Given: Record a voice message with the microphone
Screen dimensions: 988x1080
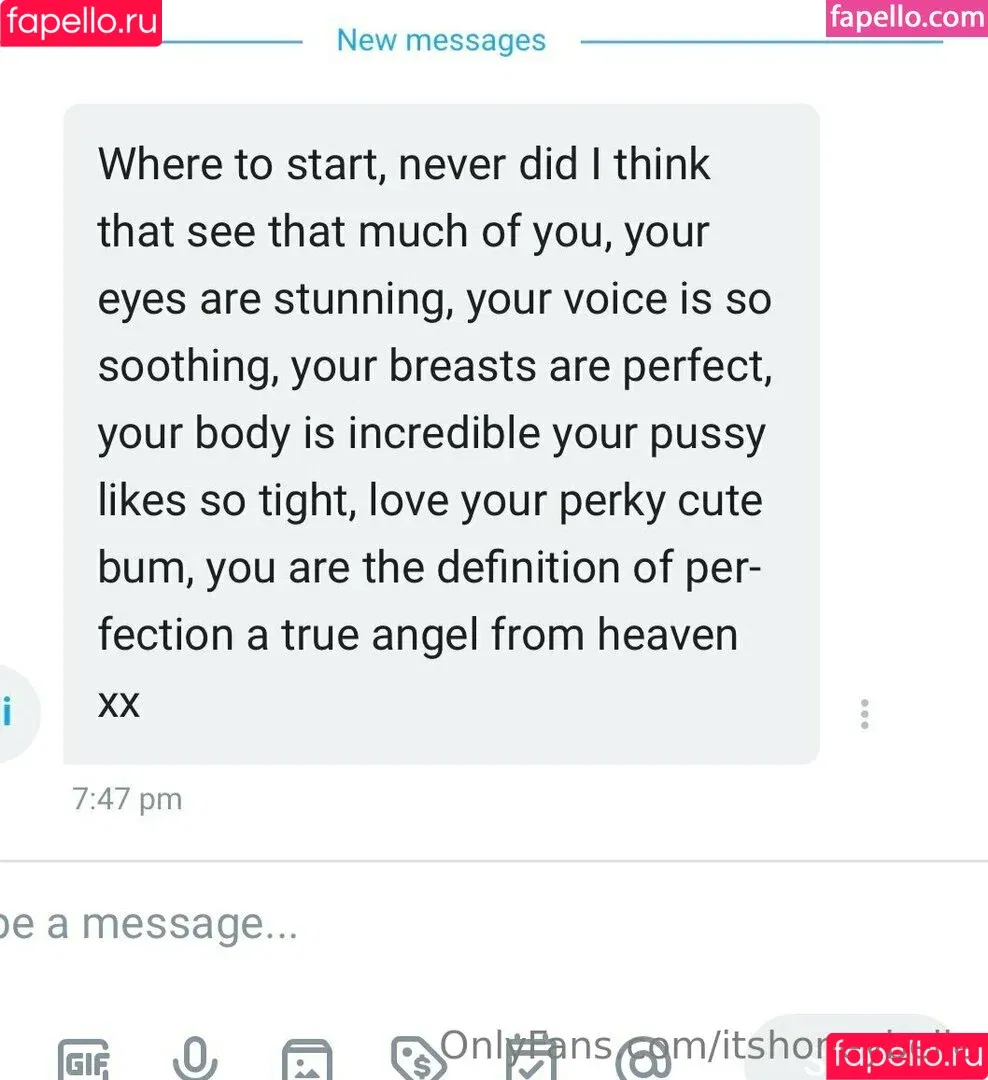Looking at the screenshot, I should pos(195,1058).
